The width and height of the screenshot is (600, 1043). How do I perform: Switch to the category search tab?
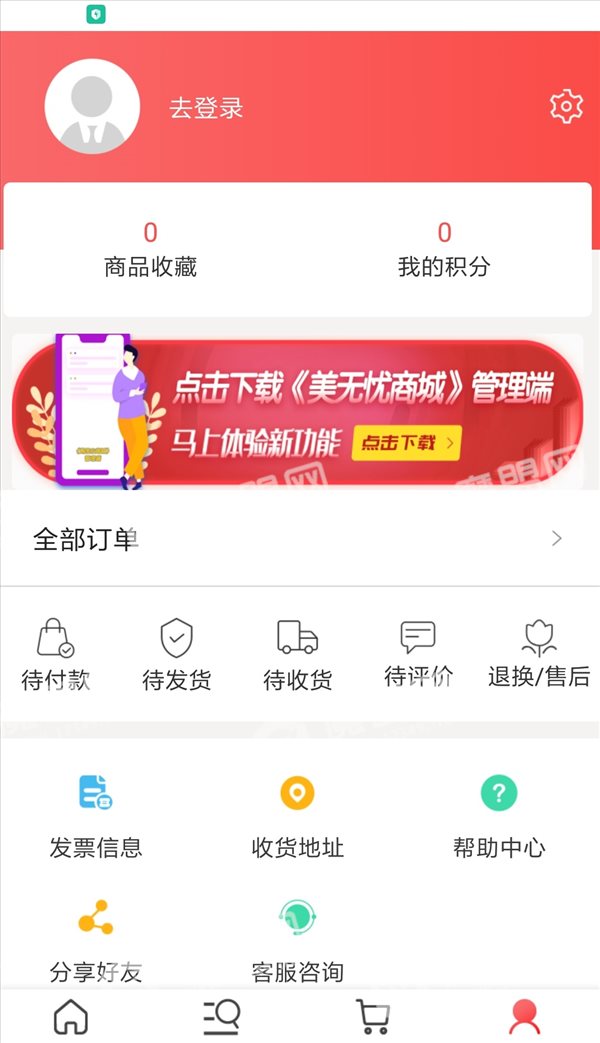click(x=222, y=1016)
